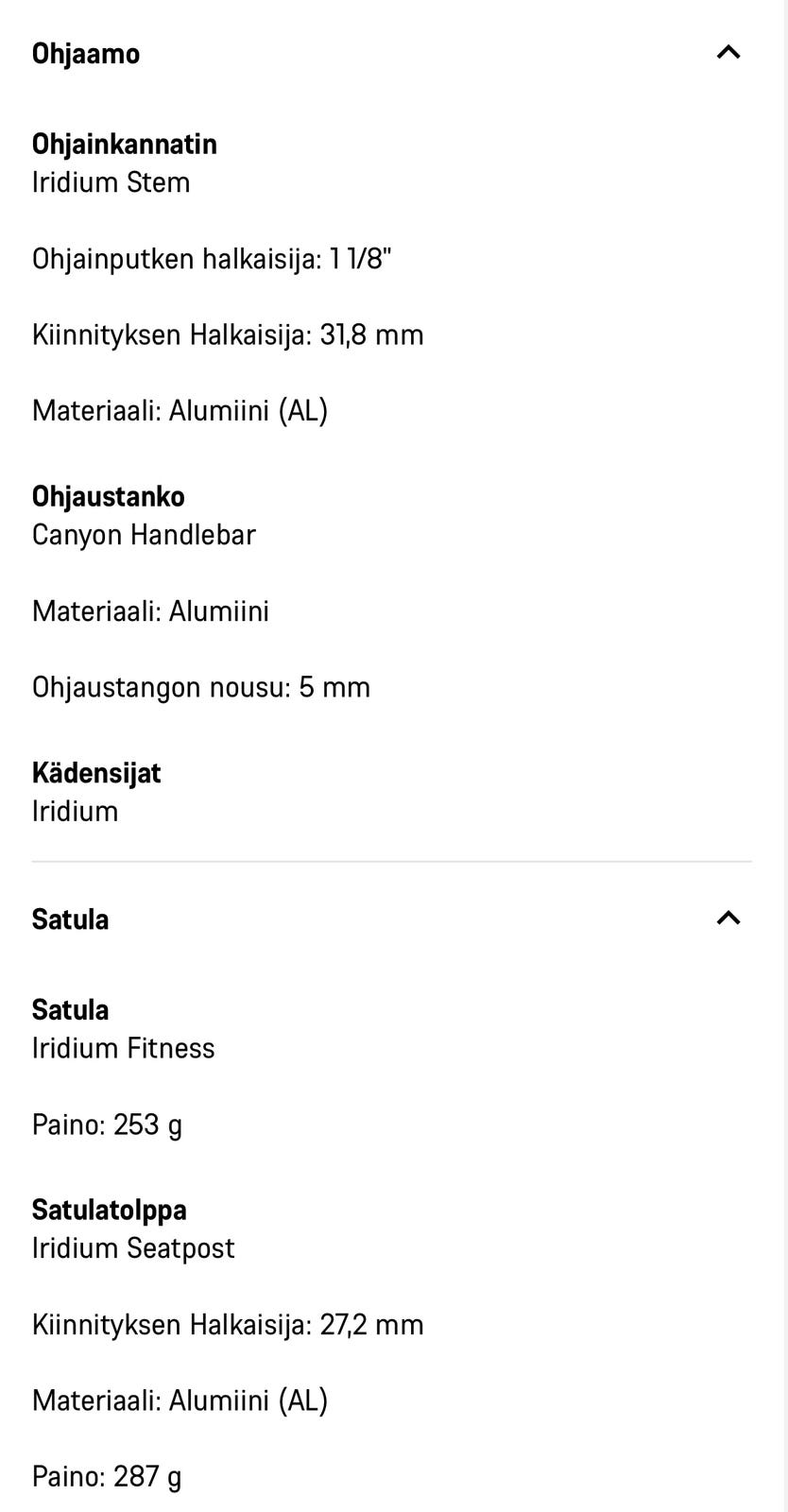Click the Iridium Stem text
This screenshot has width=788, height=1512.
coord(111,182)
